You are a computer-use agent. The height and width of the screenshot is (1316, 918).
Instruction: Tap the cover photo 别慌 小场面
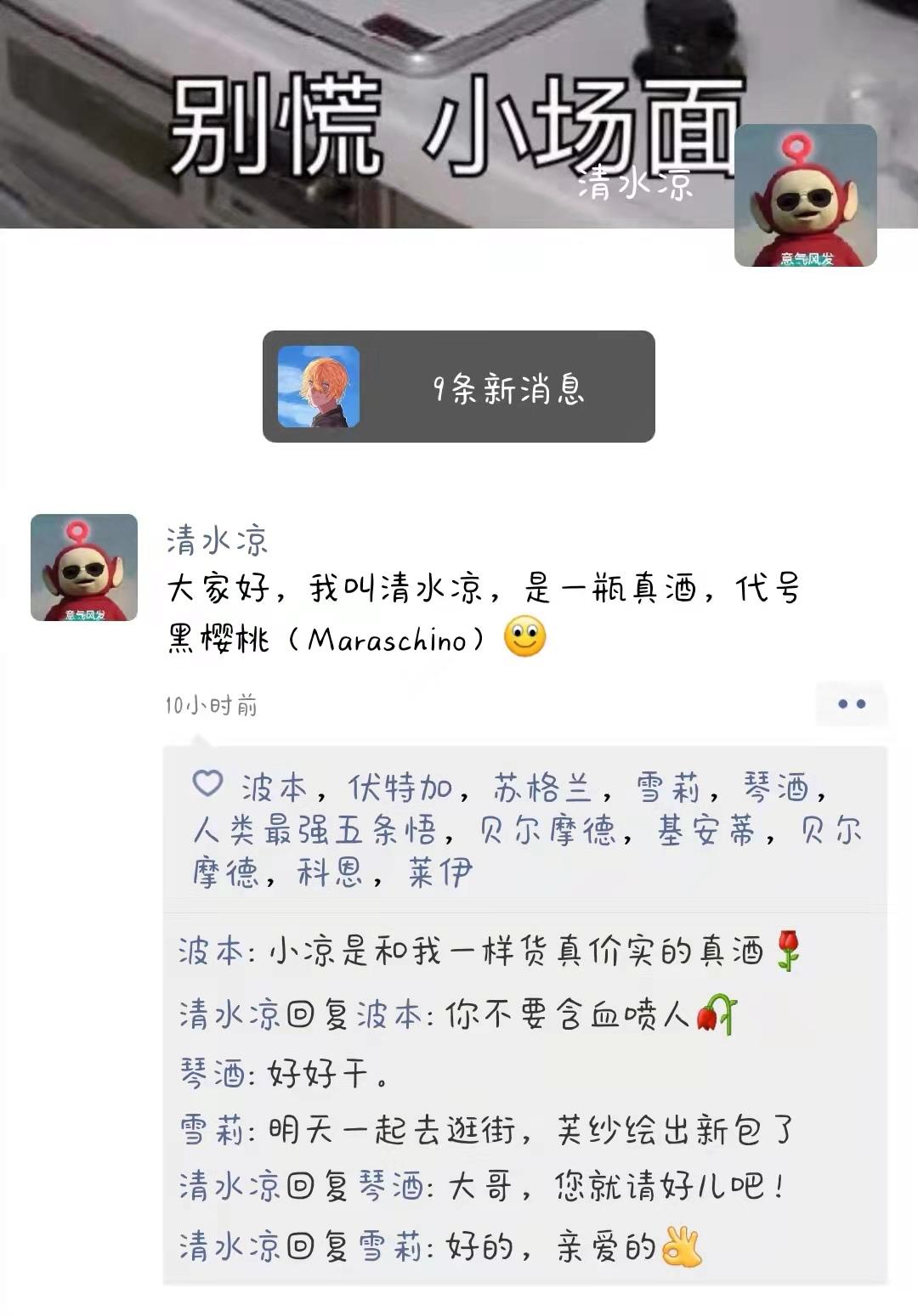[x=365, y=119]
